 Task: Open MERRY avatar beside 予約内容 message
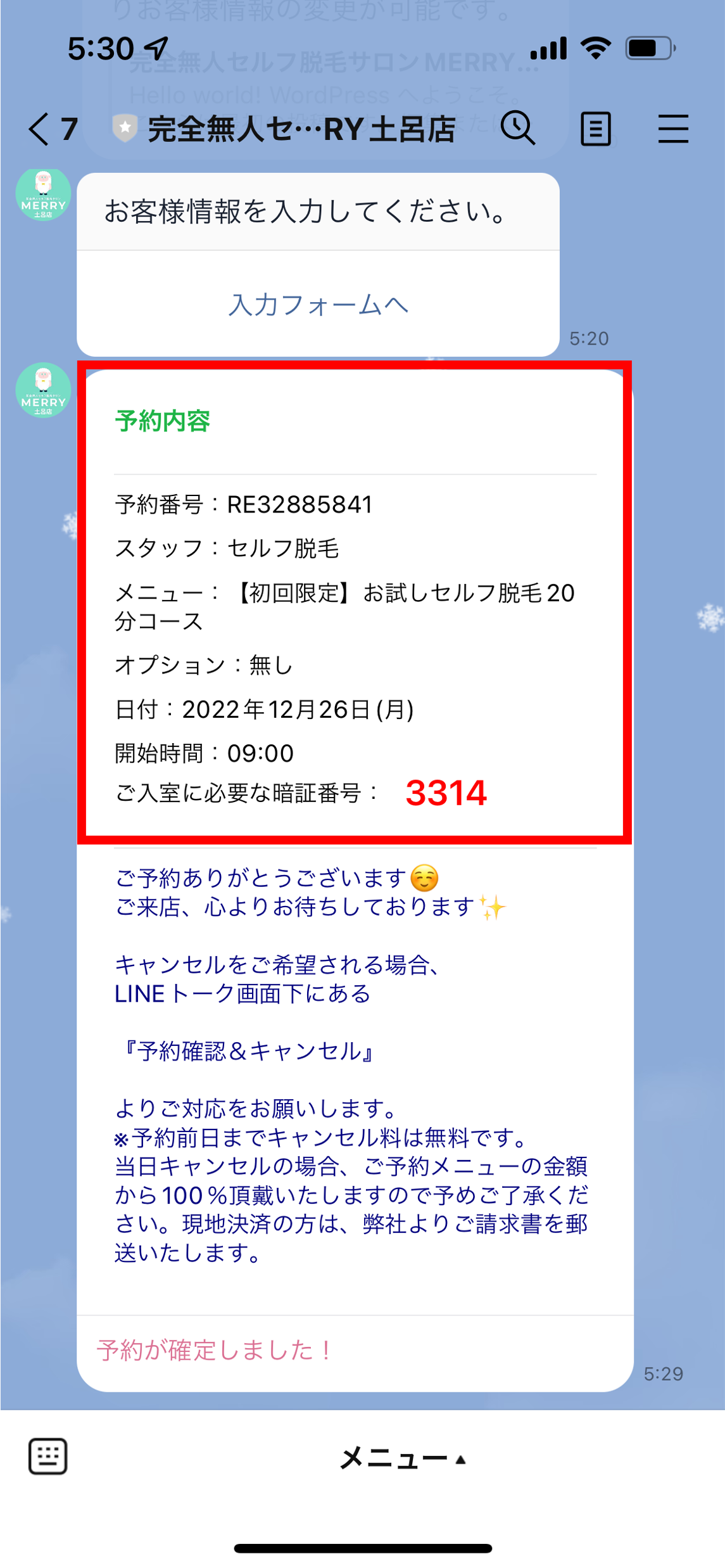[43, 390]
